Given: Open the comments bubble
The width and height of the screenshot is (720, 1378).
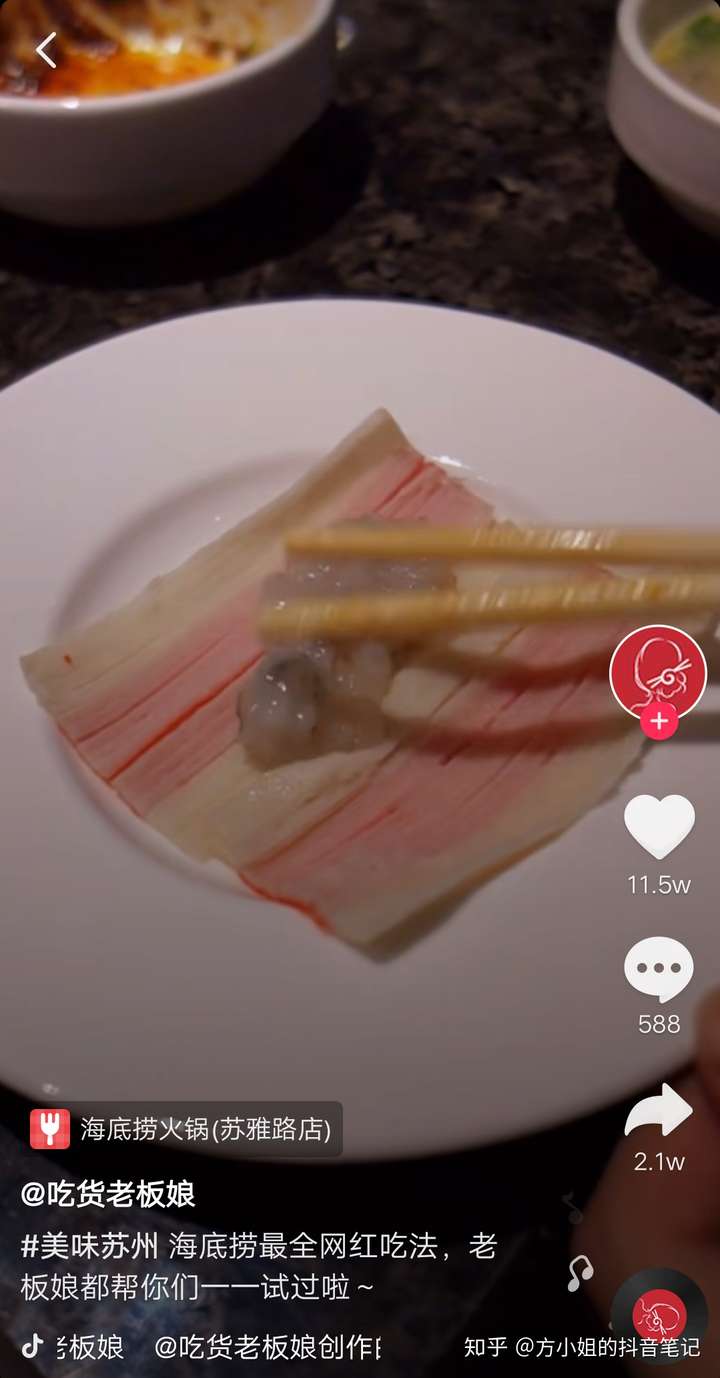Looking at the screenshot, I should 659,969.
